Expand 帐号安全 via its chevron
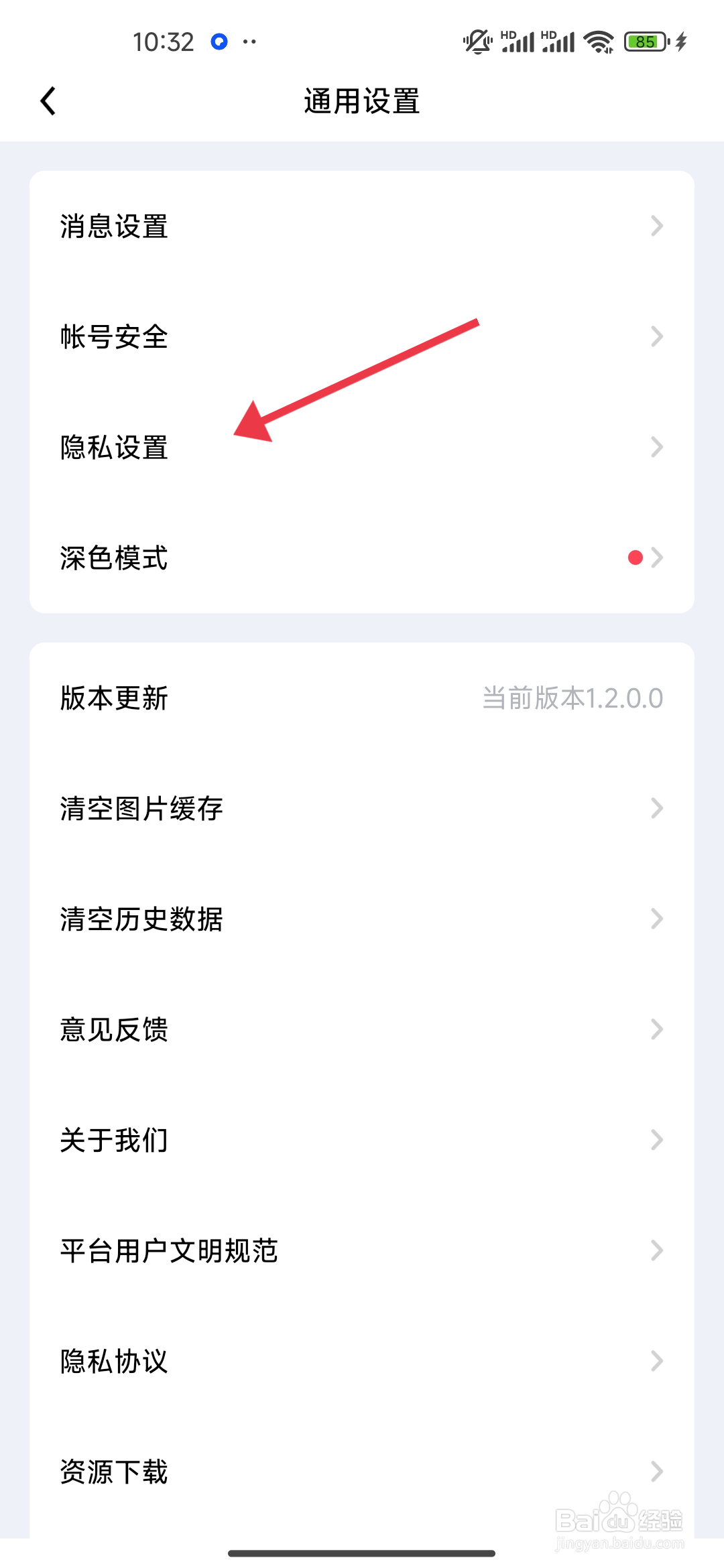This screenshot has height=1568, width=724. [x=656, y=337]
